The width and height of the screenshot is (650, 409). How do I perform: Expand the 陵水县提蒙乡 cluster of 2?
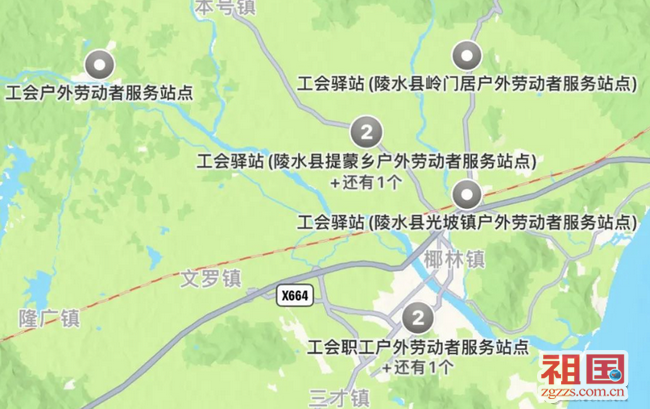point(367,131)
